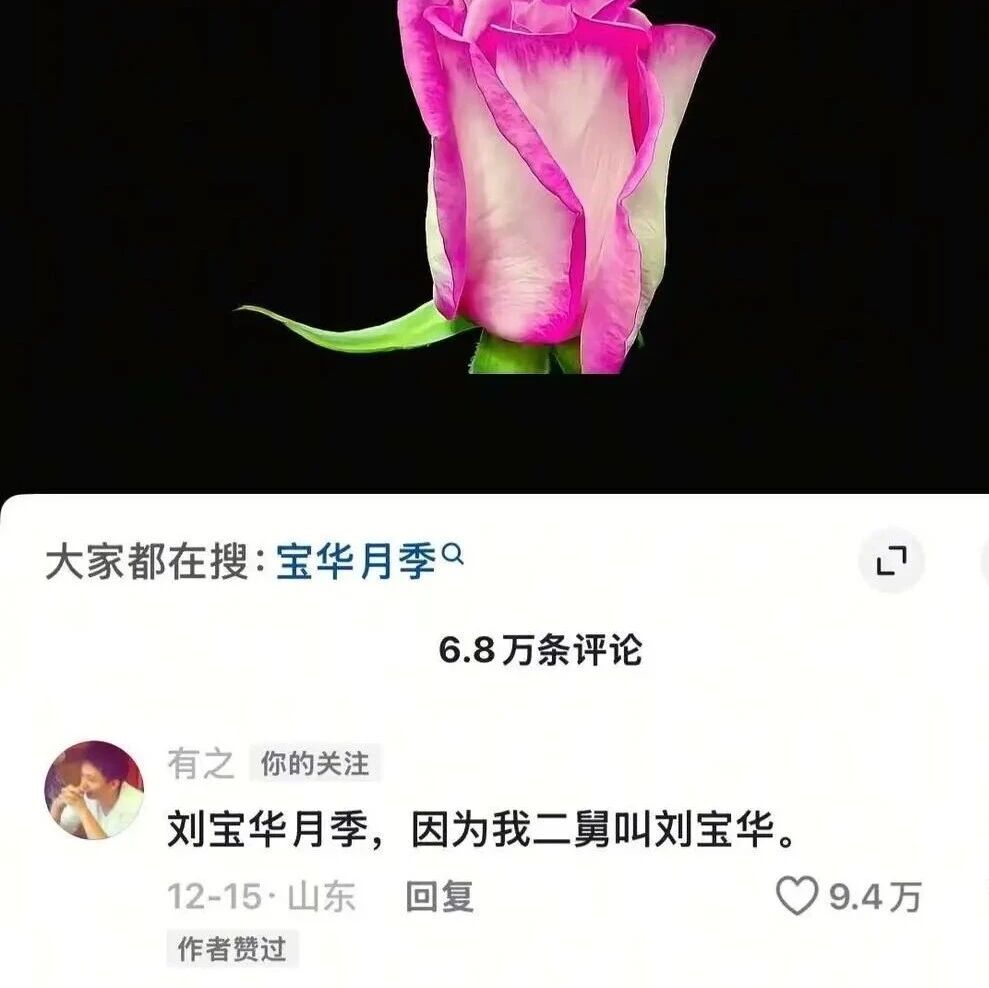Open 有之's profile avatar
Screen dimensions: 989x988
click(x=94, y=790)
